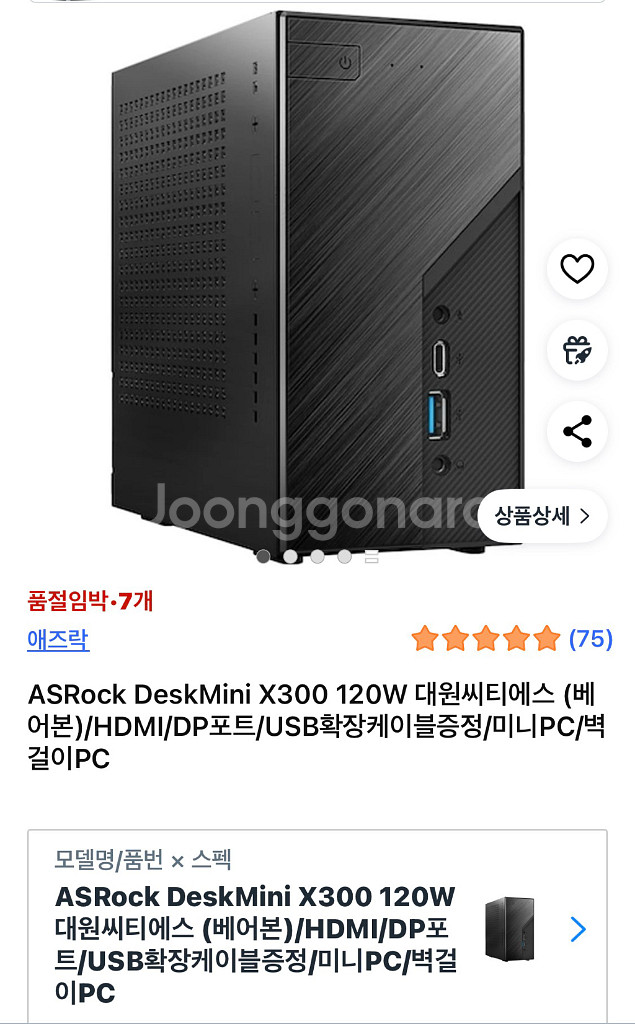Tap the gift icon button
The width and height of the screenshot is (635, 1024).
577,351
